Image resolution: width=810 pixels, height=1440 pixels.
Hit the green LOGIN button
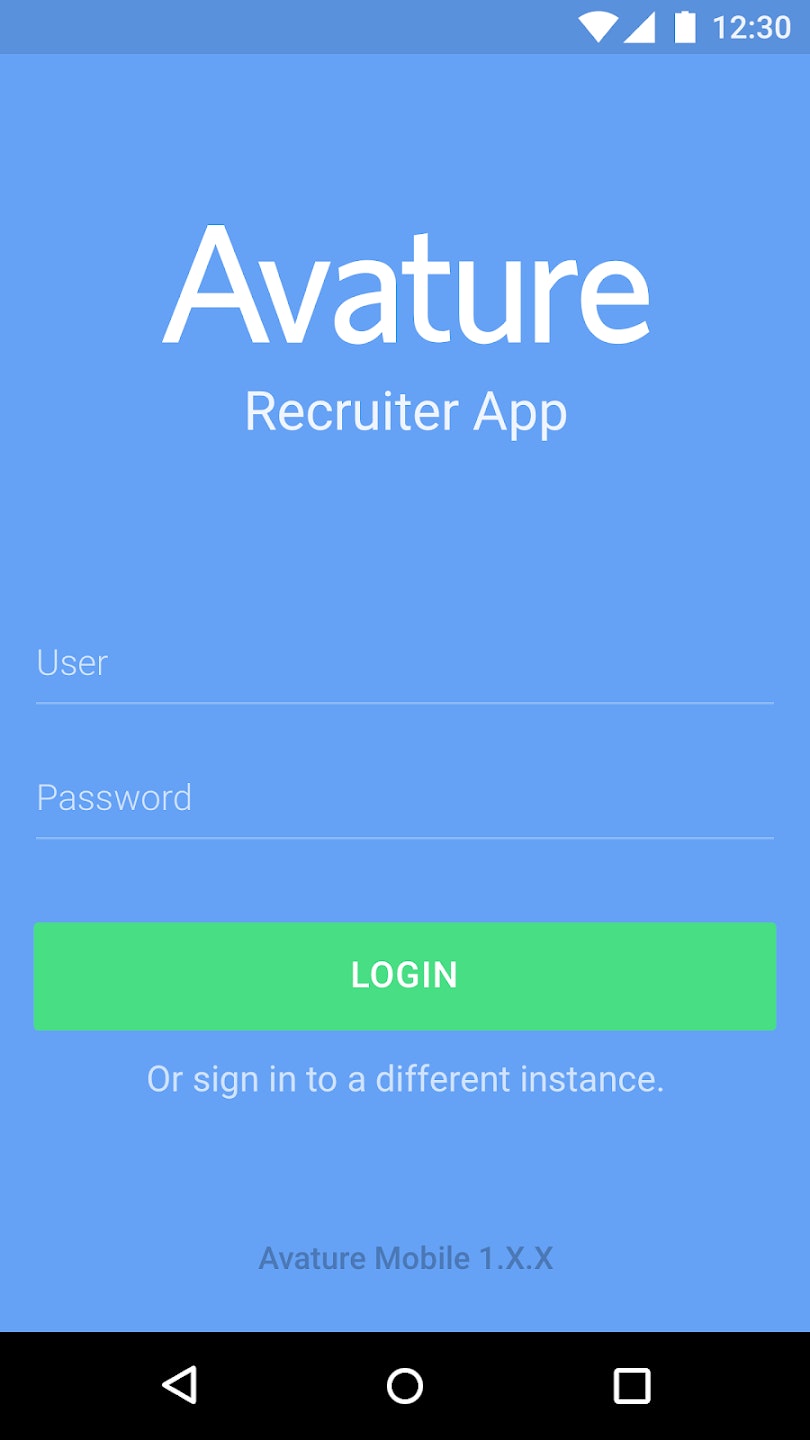[404, 976]
